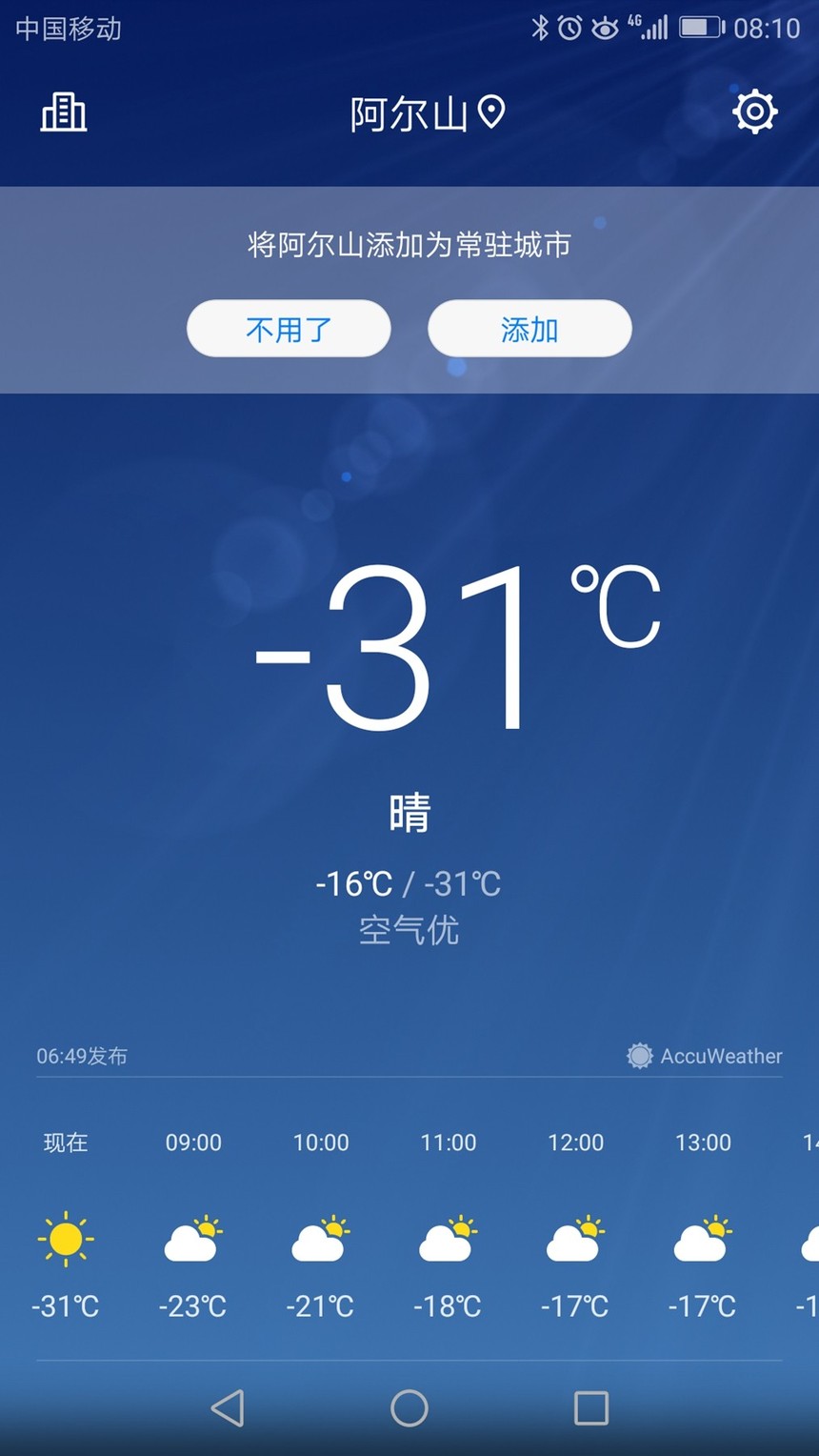Go to the home screen

409,1407
